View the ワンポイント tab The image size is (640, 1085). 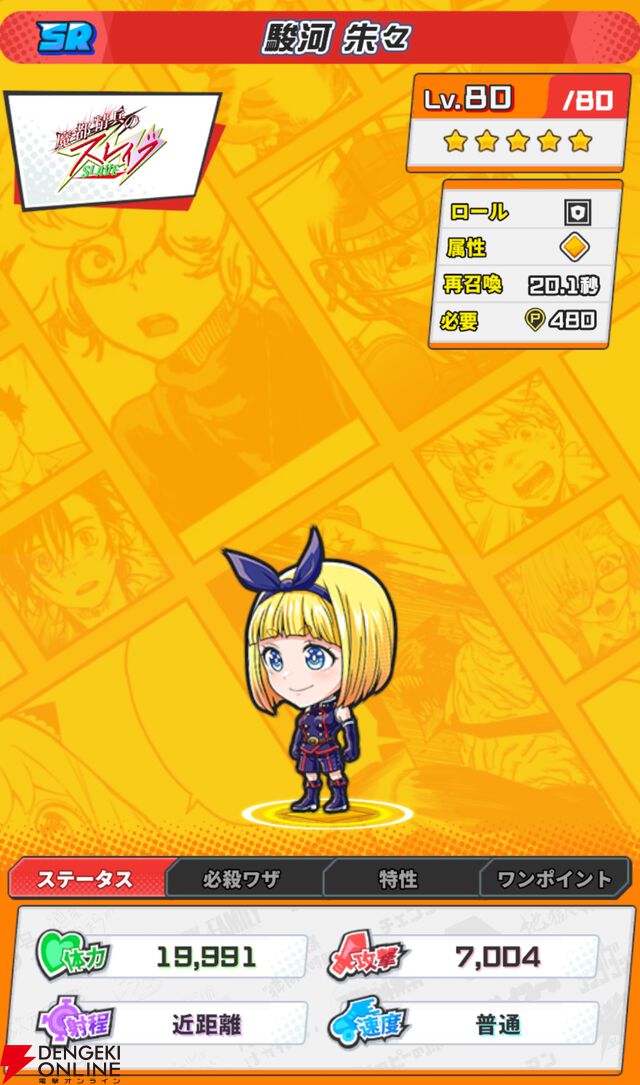point(554,879)
